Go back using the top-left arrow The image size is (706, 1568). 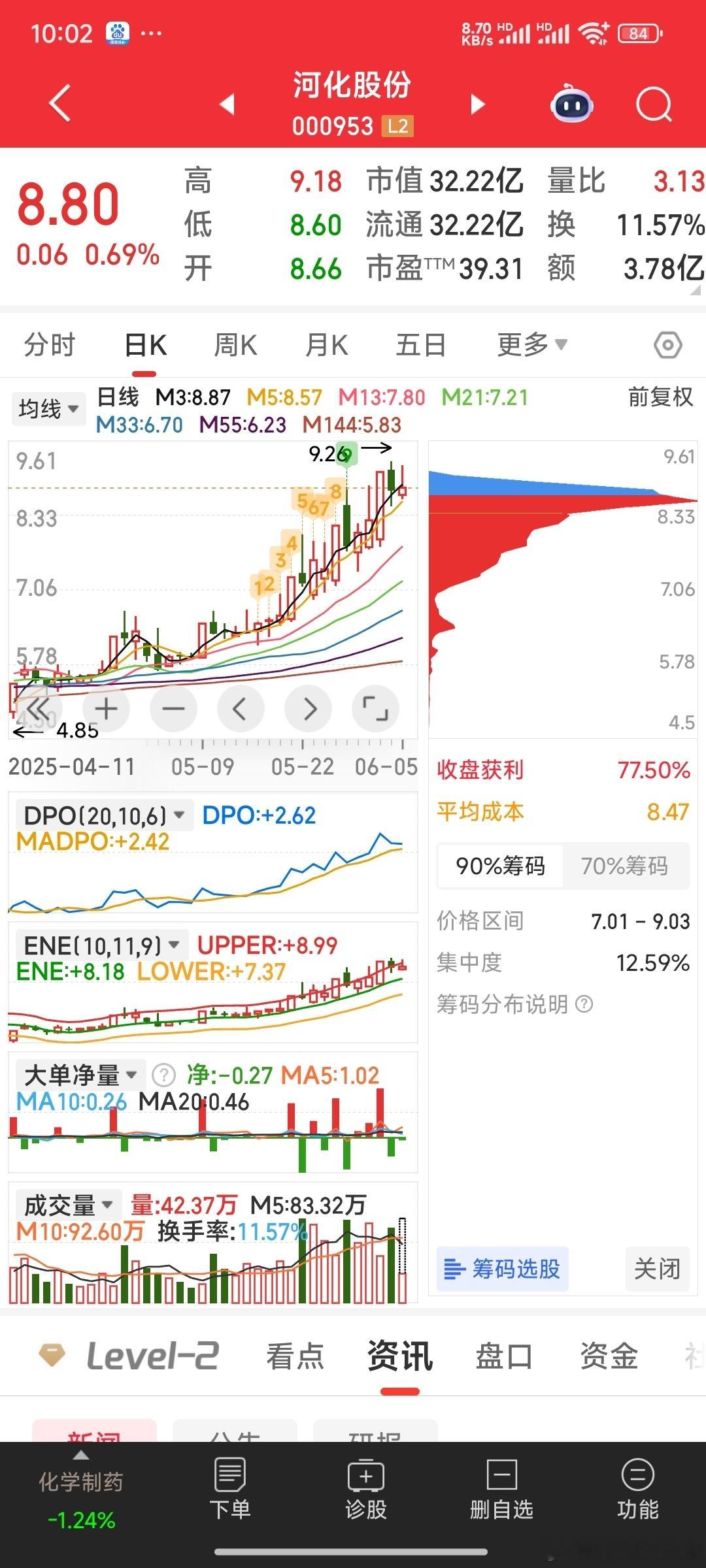pos(60,104)
